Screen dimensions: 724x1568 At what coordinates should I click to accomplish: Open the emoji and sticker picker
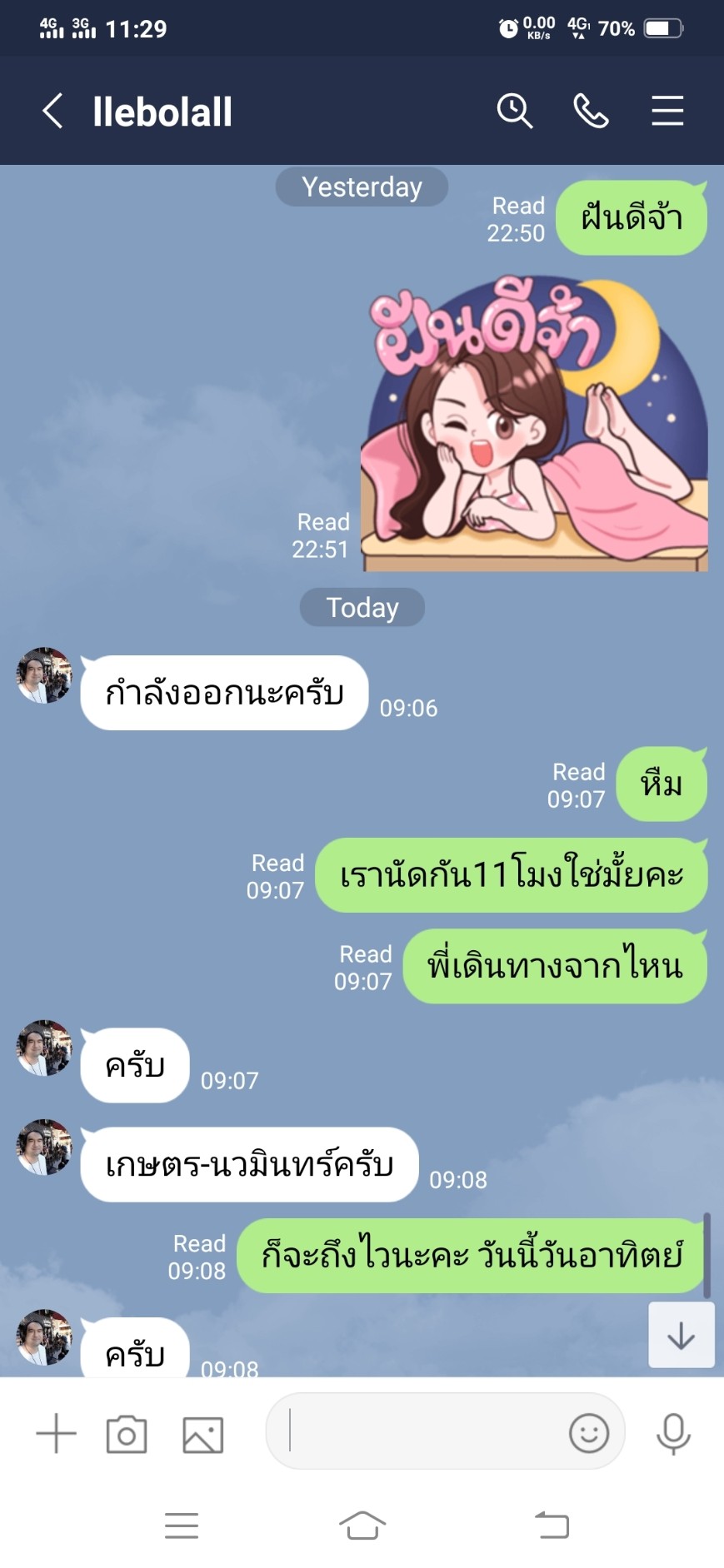[589, 1433]
